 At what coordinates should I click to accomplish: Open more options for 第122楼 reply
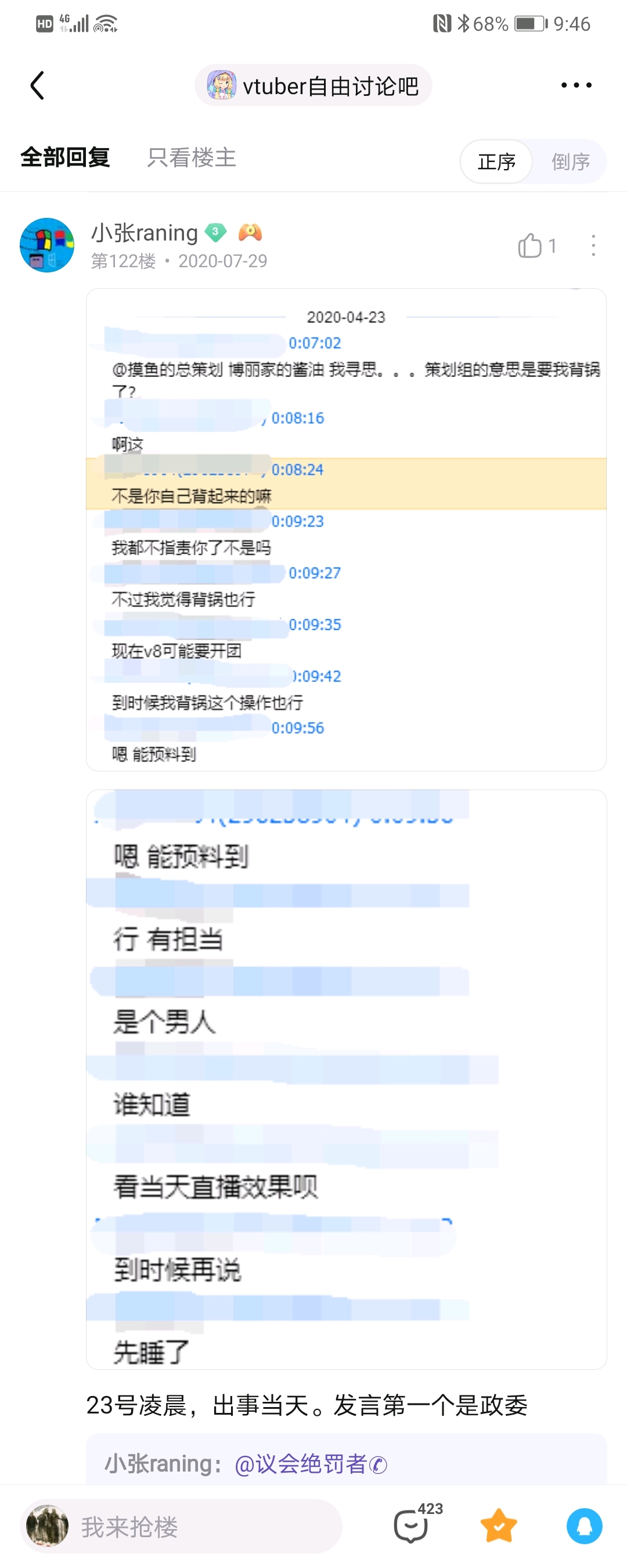point(593,246)
